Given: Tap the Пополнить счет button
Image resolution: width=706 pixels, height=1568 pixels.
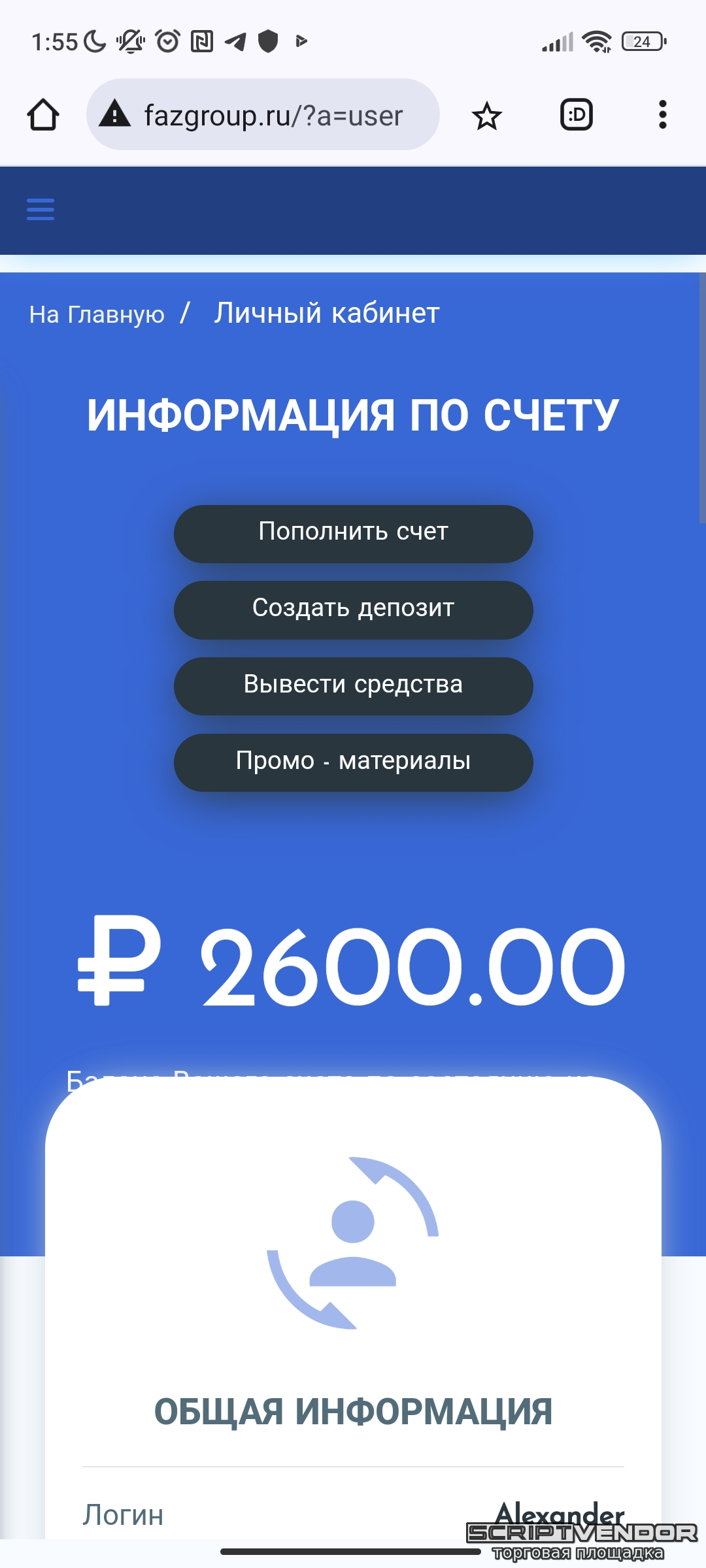Looking at the screenshot, I should (353, 533).
